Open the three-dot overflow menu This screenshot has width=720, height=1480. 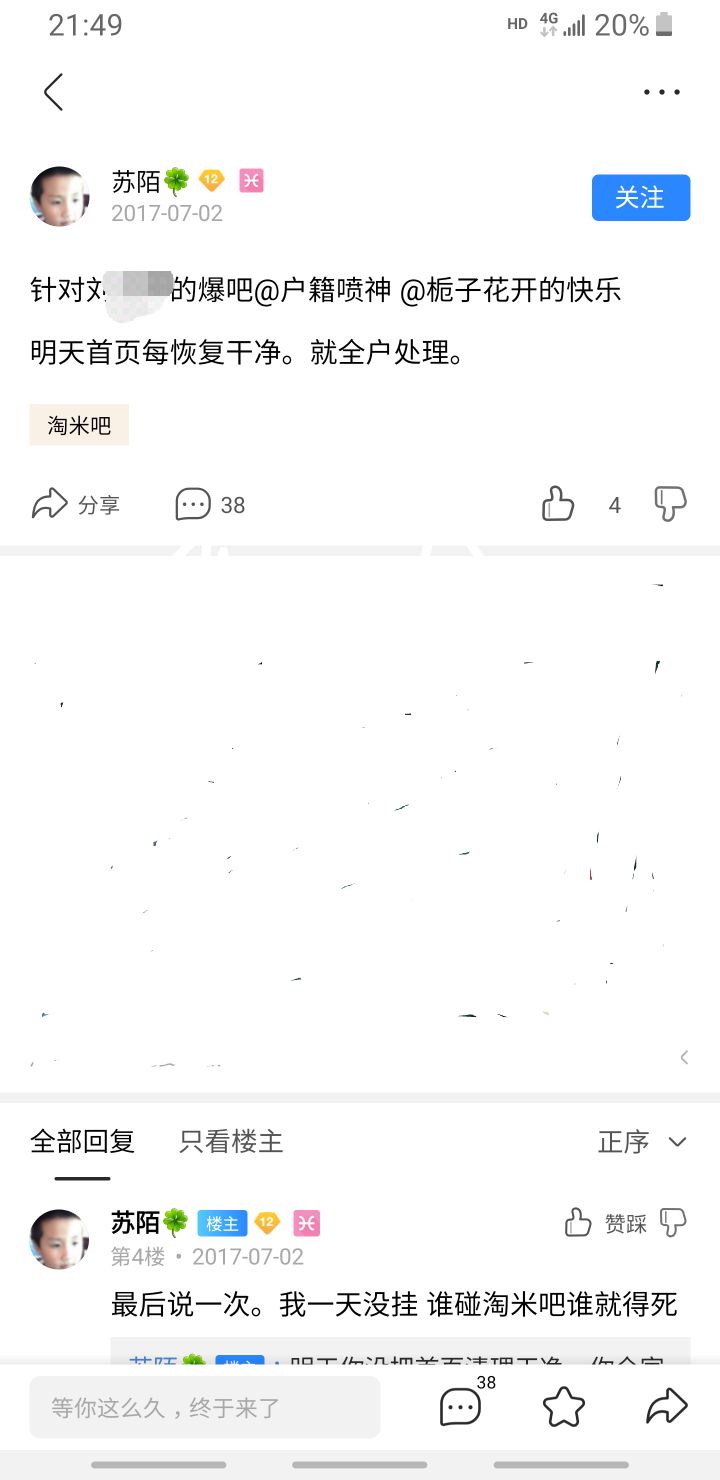tap(661, 92)
